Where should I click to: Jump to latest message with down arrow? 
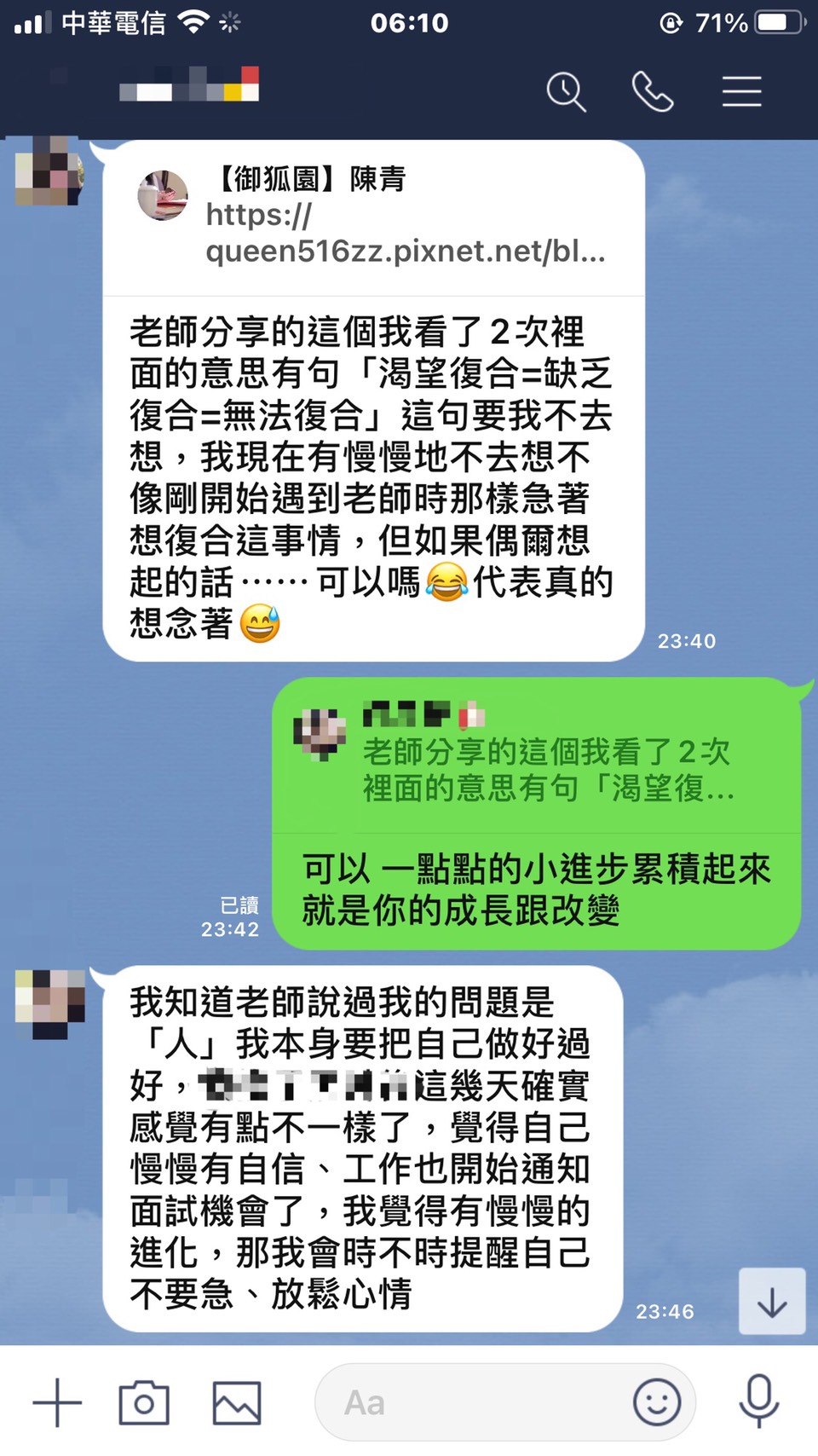coord(772,1301)
